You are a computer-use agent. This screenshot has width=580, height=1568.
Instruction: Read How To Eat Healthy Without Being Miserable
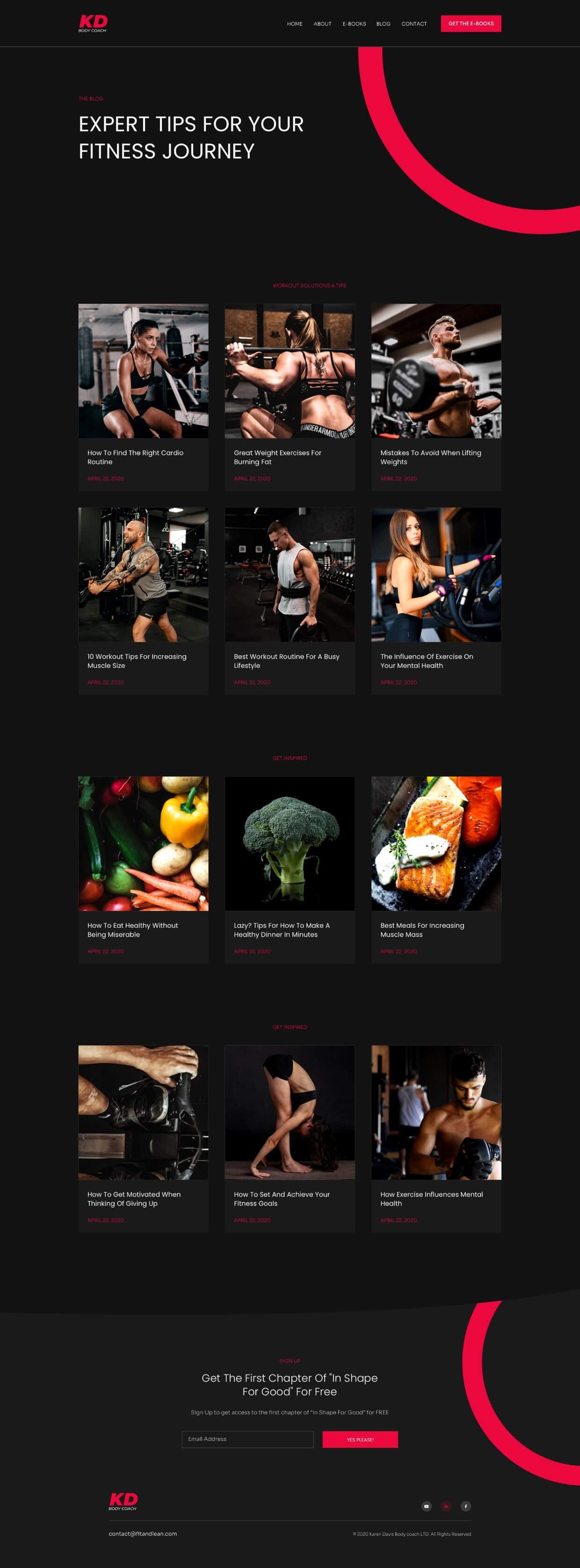pos(132,930)
